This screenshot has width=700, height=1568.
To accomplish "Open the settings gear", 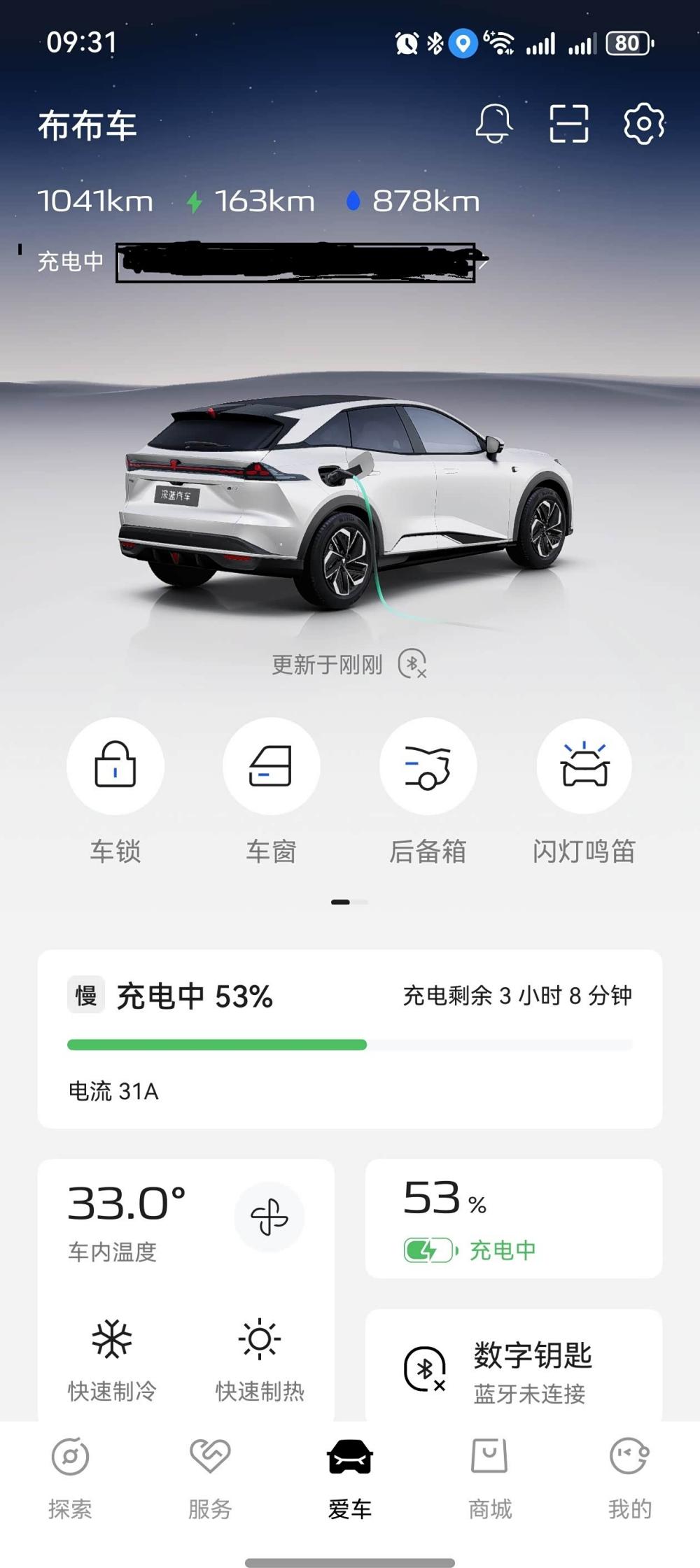I will [x=643, y=124].
